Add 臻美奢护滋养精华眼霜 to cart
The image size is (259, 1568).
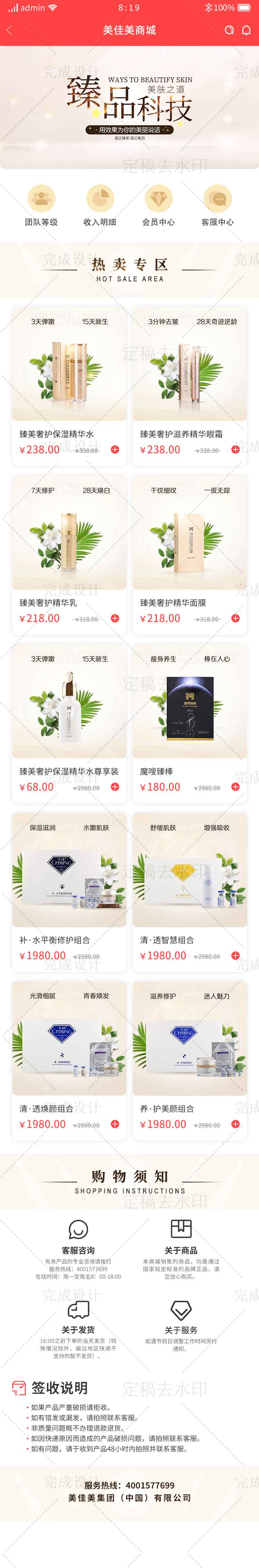click(235, 450)
